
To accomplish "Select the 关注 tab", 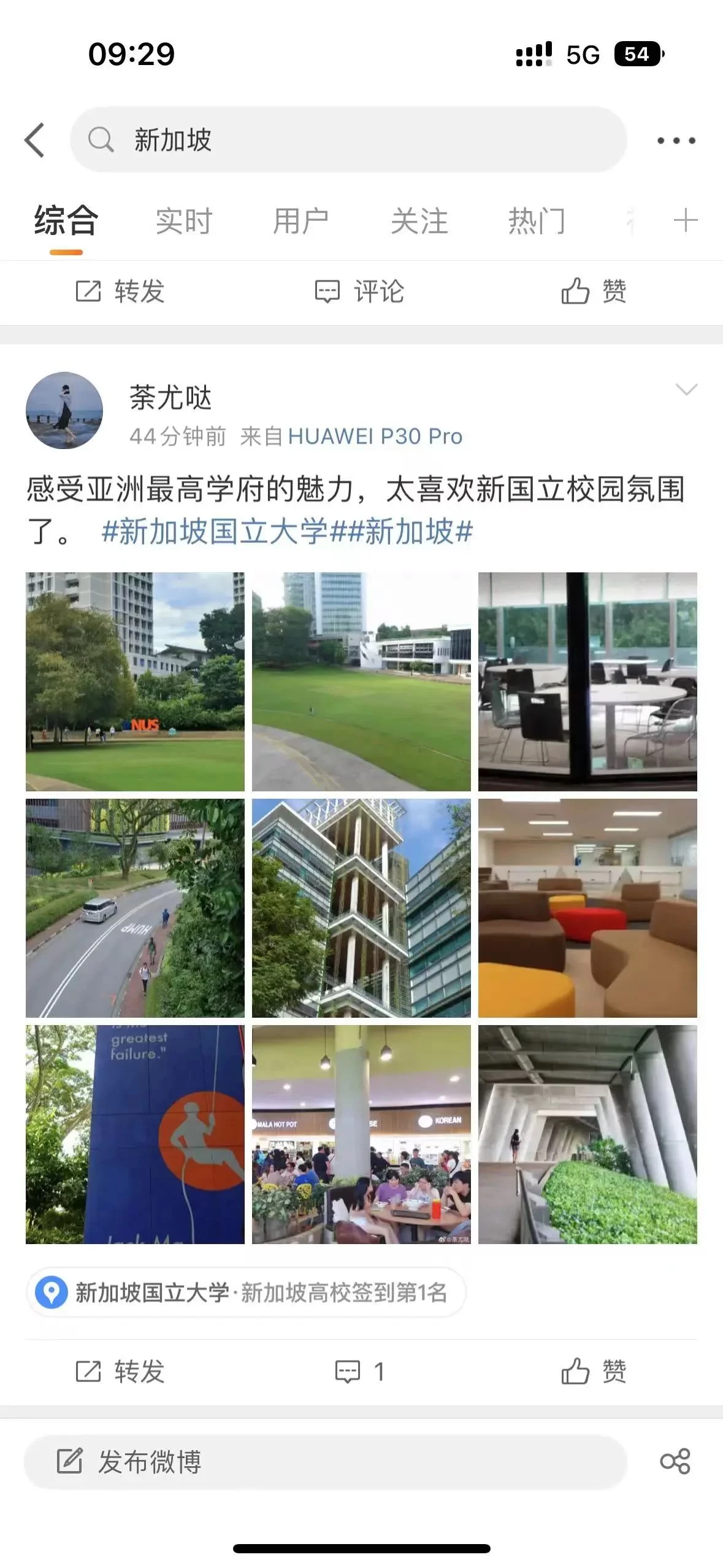I will click(419, 221).
